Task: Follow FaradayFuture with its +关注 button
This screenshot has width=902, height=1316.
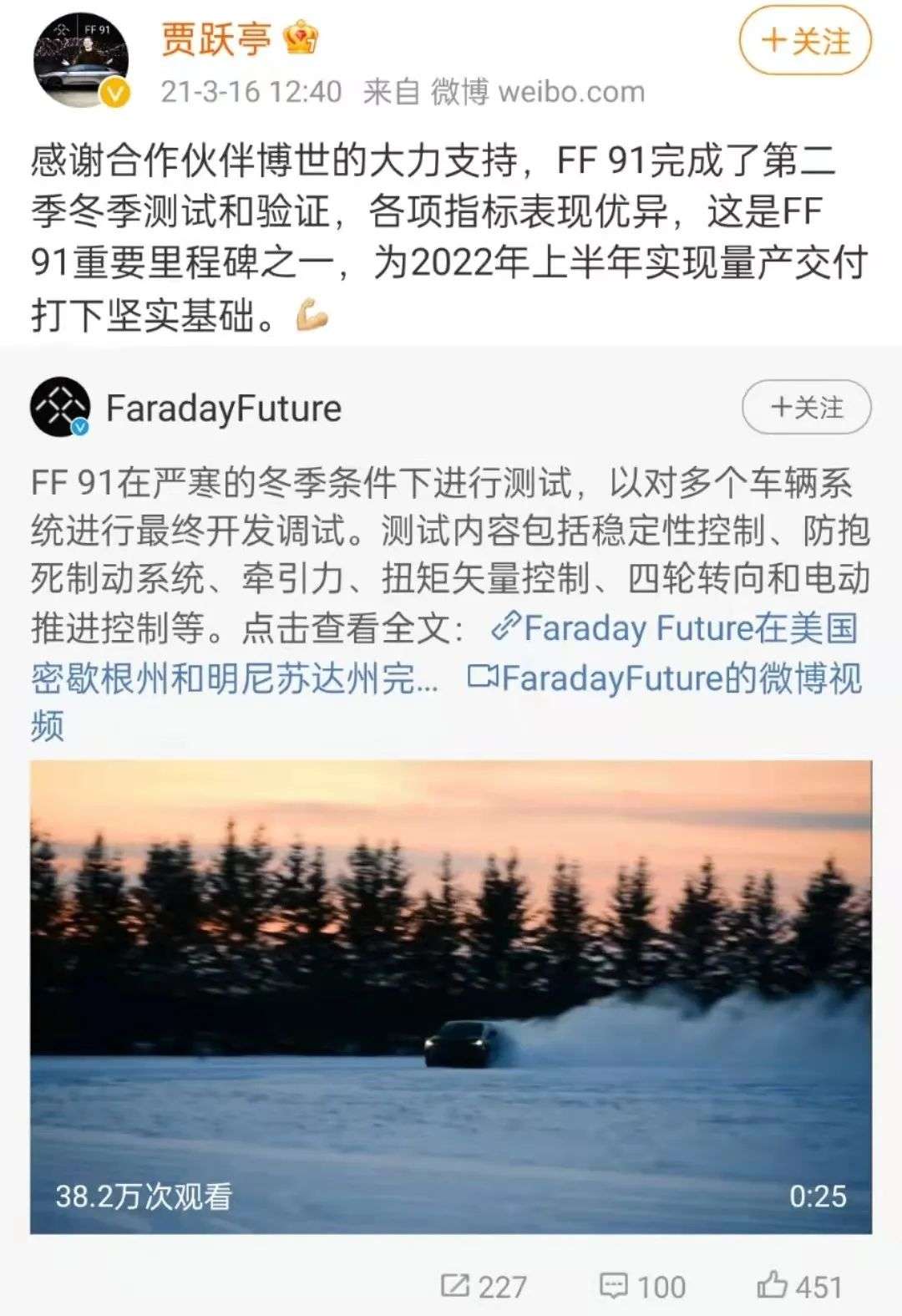Action: (806, 408)
